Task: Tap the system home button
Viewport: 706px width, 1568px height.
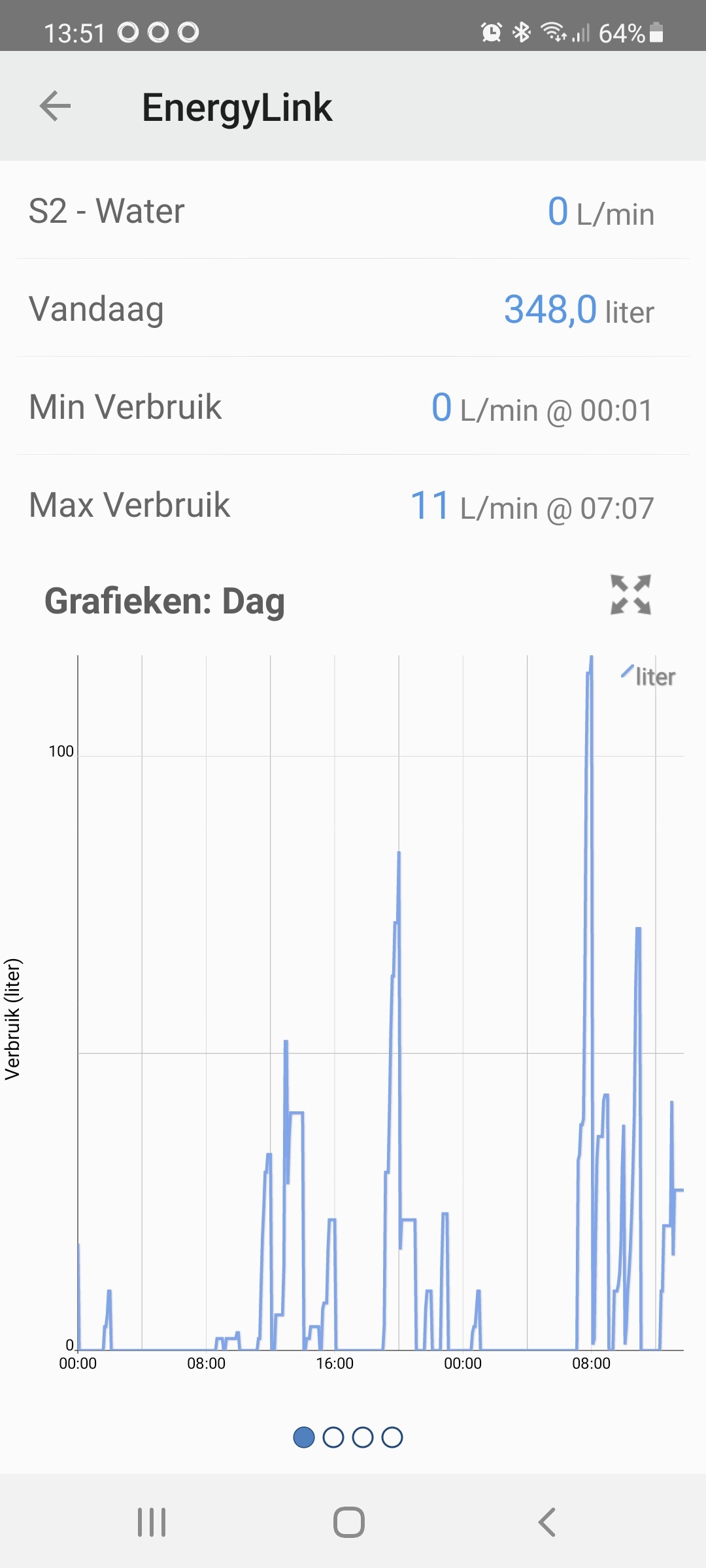Action: click(x=349, y=1522)
